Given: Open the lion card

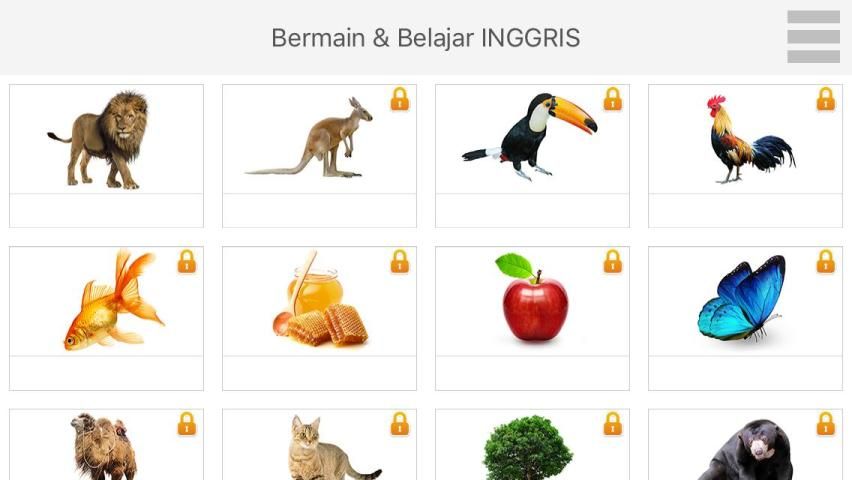Looking at the screenshot, I should pos(106,141).
